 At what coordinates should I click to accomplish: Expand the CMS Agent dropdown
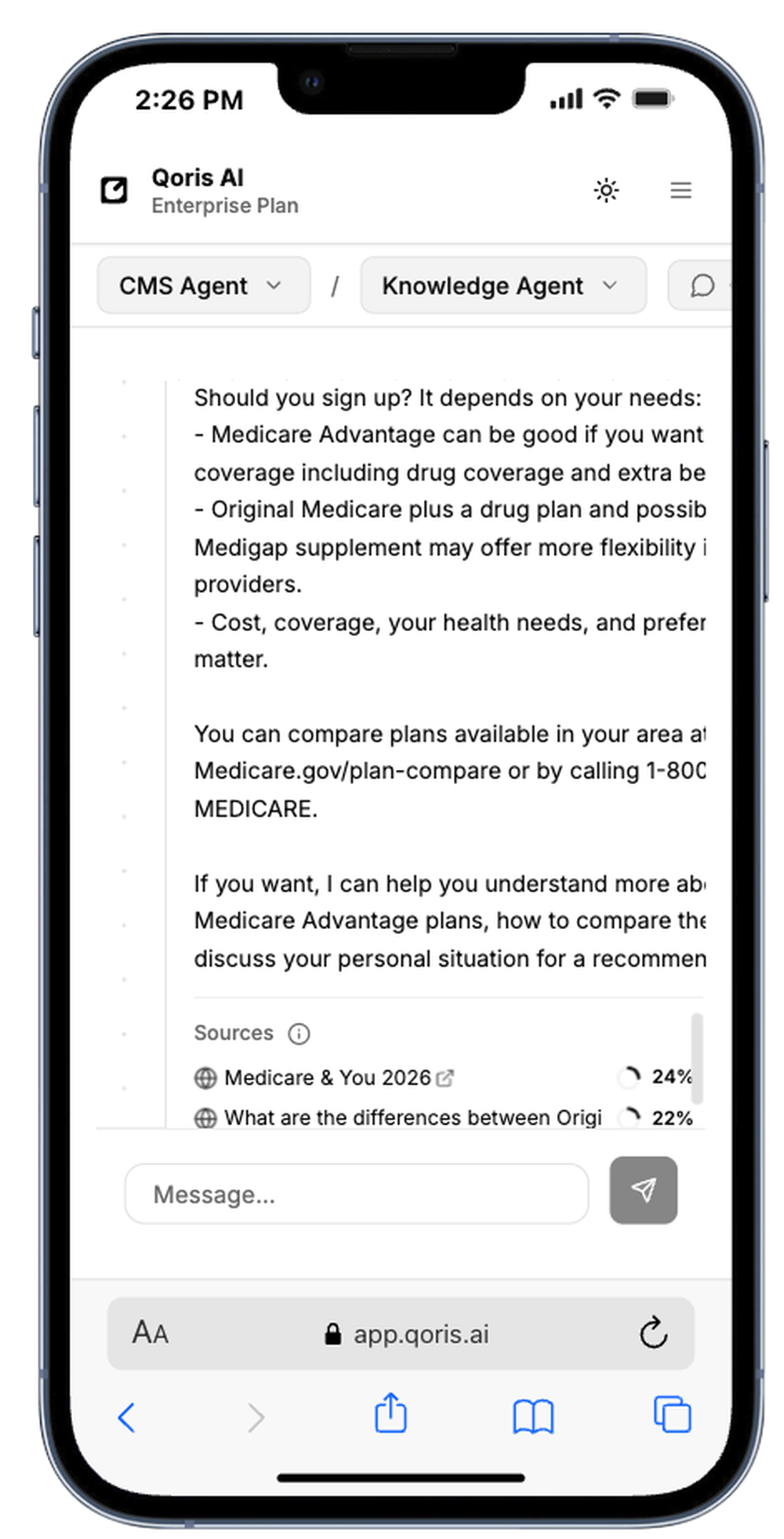pyautogui.click(x=202, y=285)
